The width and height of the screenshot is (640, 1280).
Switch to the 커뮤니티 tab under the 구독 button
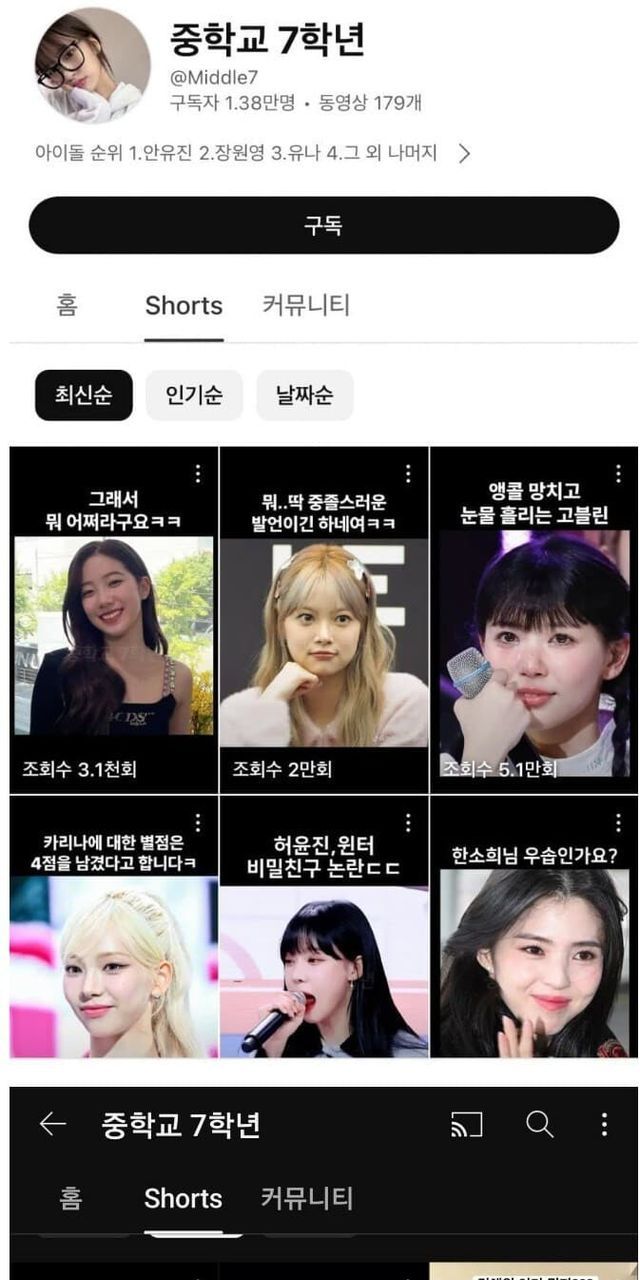pos(306,305)
